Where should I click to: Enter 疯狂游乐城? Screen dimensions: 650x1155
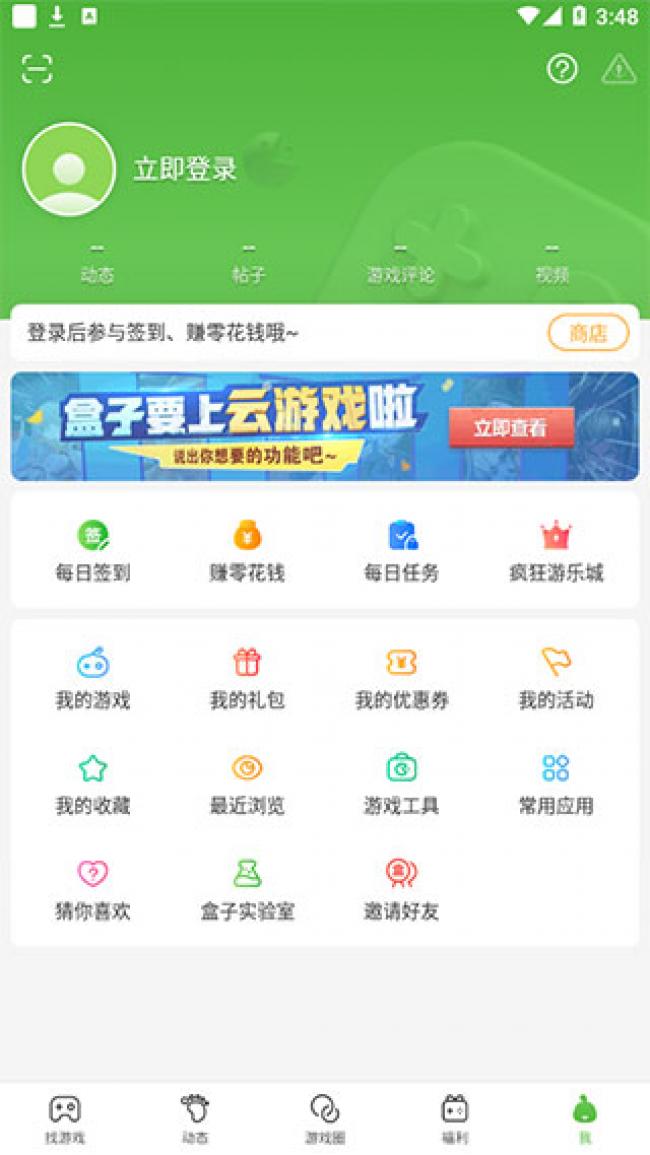(x=556, y=550)
